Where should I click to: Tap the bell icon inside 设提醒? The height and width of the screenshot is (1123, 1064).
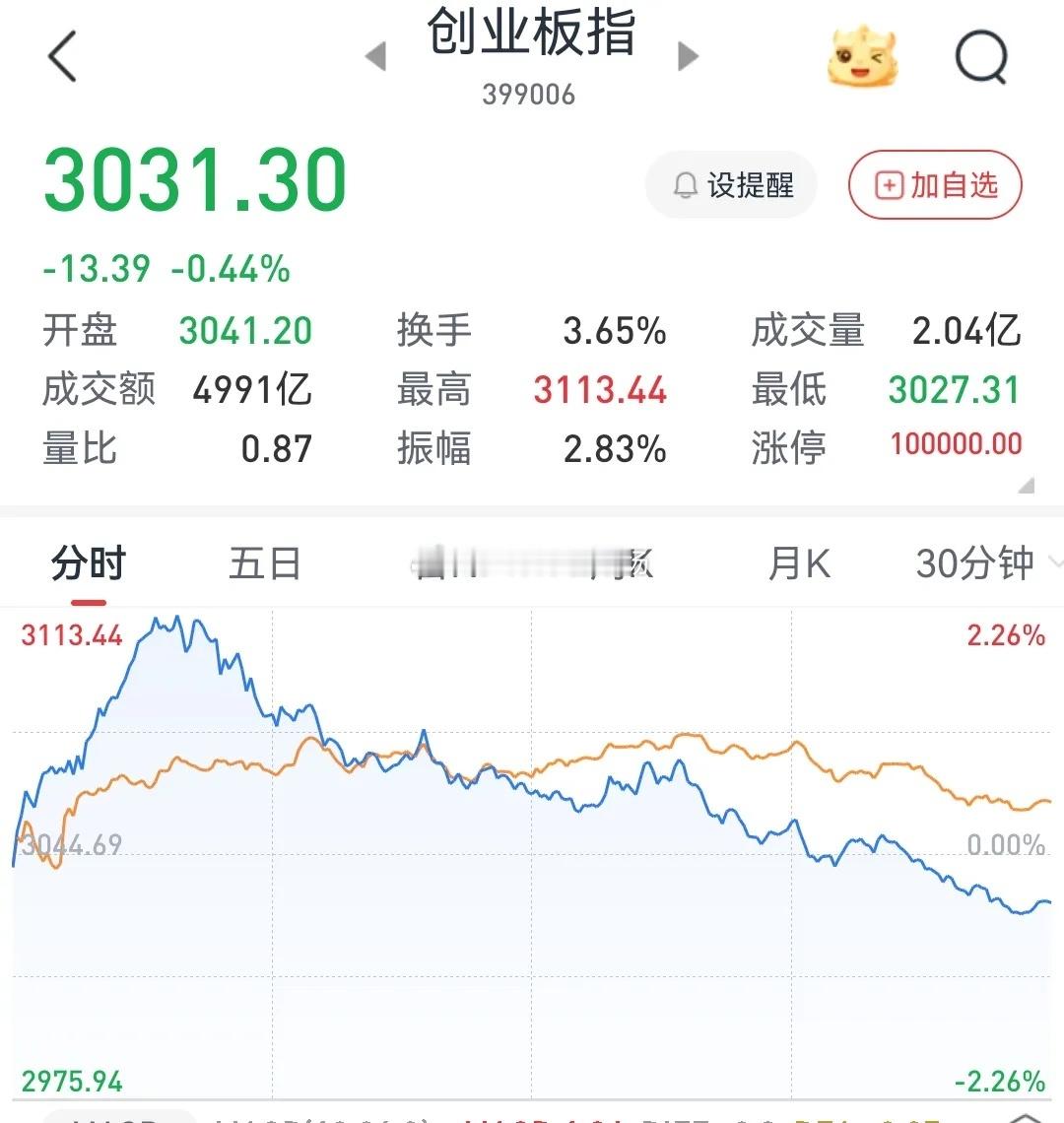coord(685,185)
